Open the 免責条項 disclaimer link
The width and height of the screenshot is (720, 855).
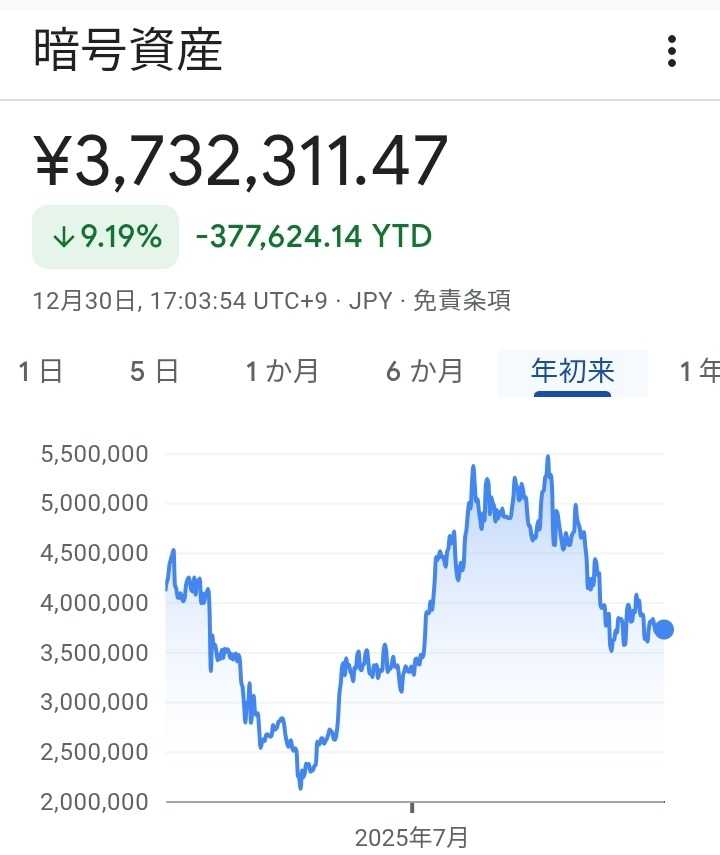(461, 301)
